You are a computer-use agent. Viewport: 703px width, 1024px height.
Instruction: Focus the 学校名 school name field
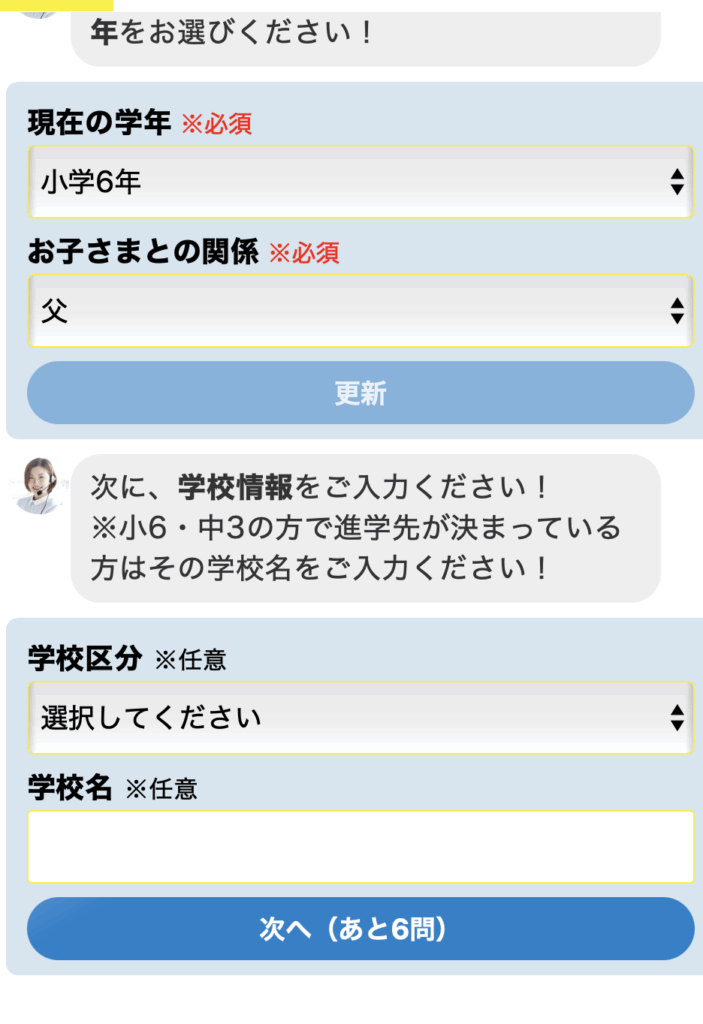point(360,847)
